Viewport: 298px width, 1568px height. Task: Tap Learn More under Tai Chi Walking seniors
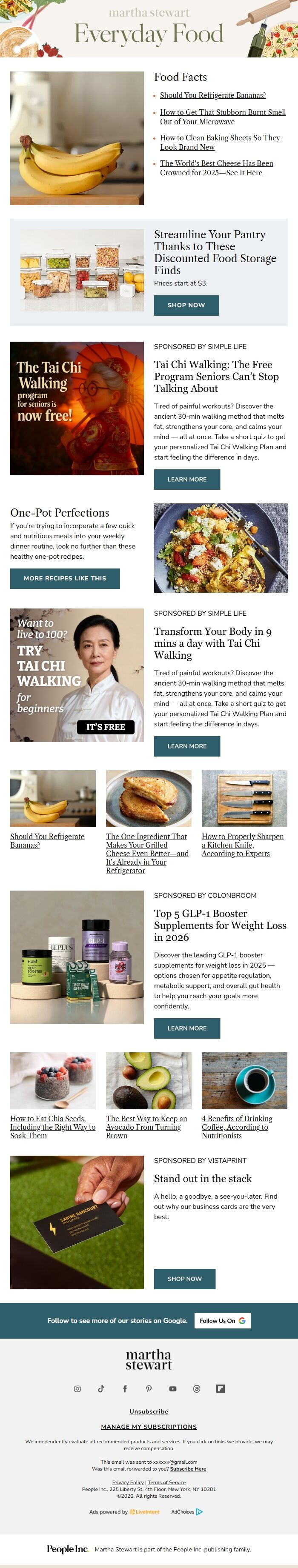186,479
